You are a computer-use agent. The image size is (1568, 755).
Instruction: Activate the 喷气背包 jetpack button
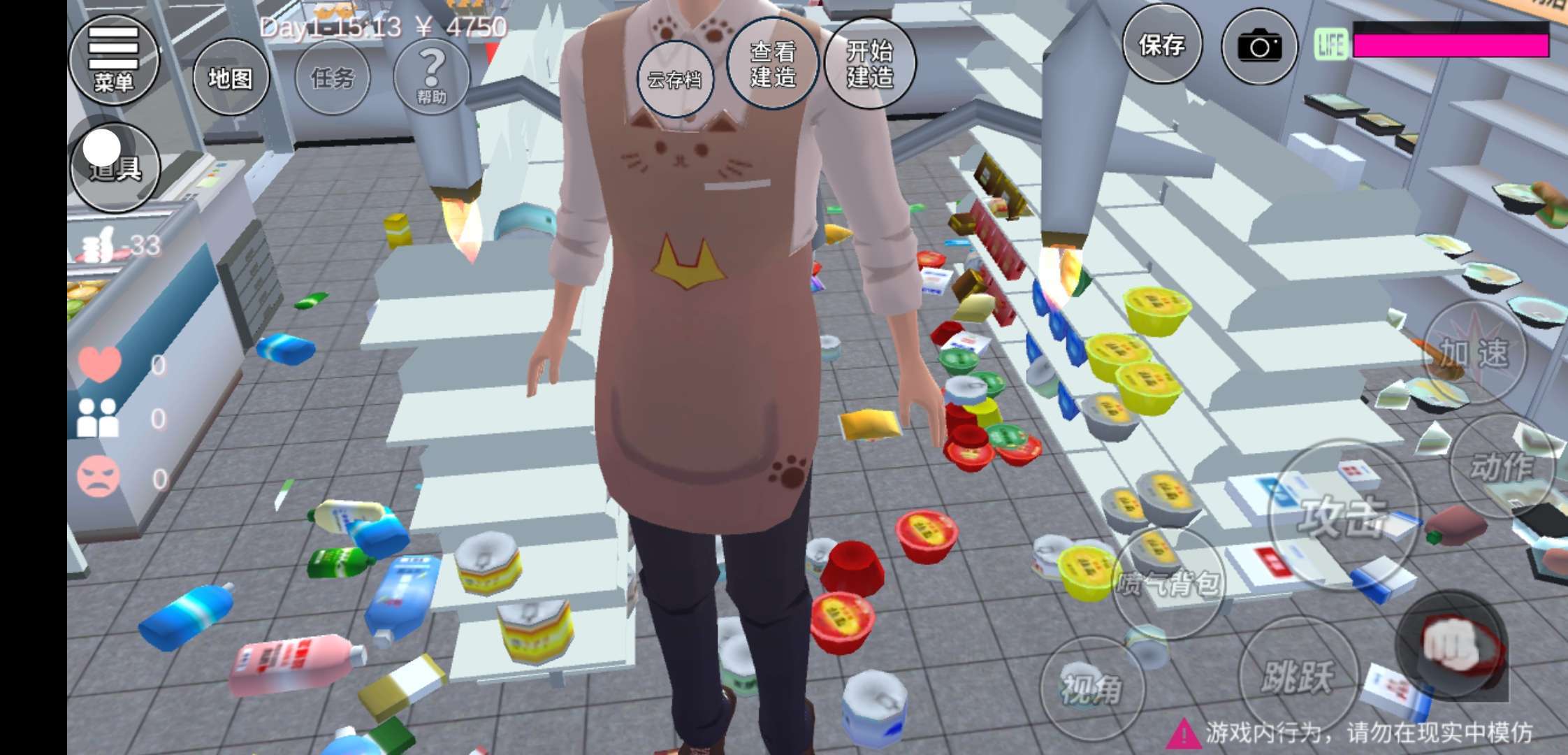1168,582
